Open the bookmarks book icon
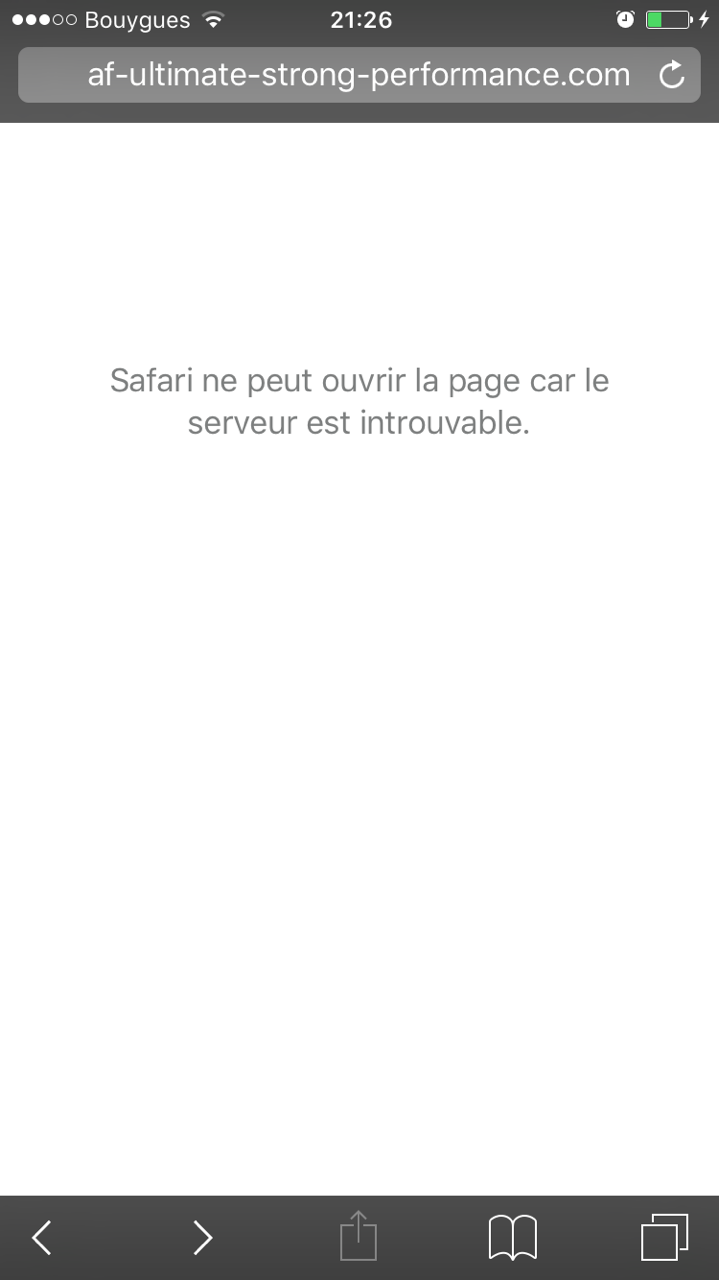 coord(512,1238)
